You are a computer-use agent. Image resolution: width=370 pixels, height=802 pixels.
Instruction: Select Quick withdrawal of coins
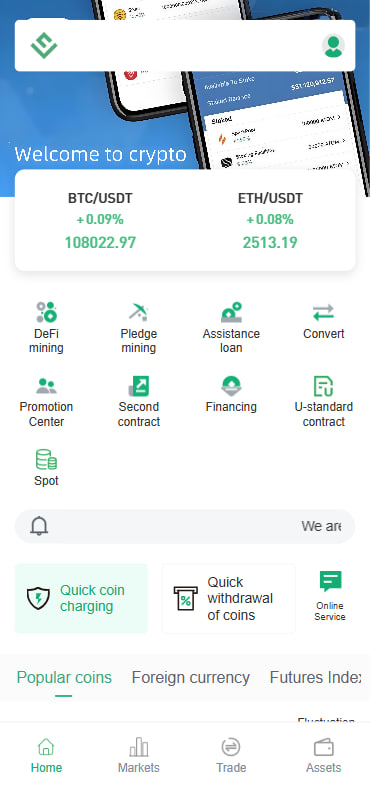tap(229, 598)
